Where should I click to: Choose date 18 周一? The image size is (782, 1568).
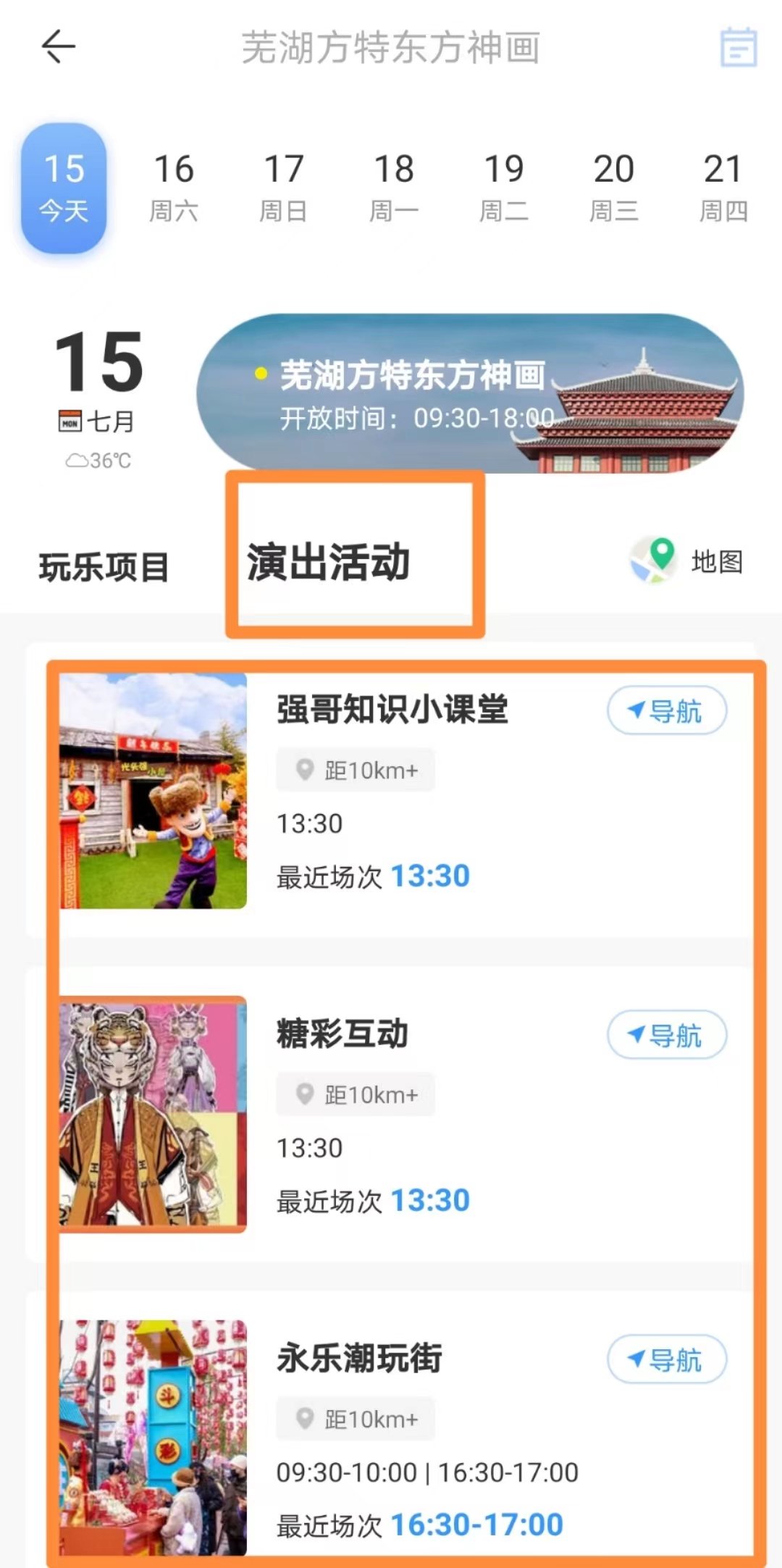(394, 187)
